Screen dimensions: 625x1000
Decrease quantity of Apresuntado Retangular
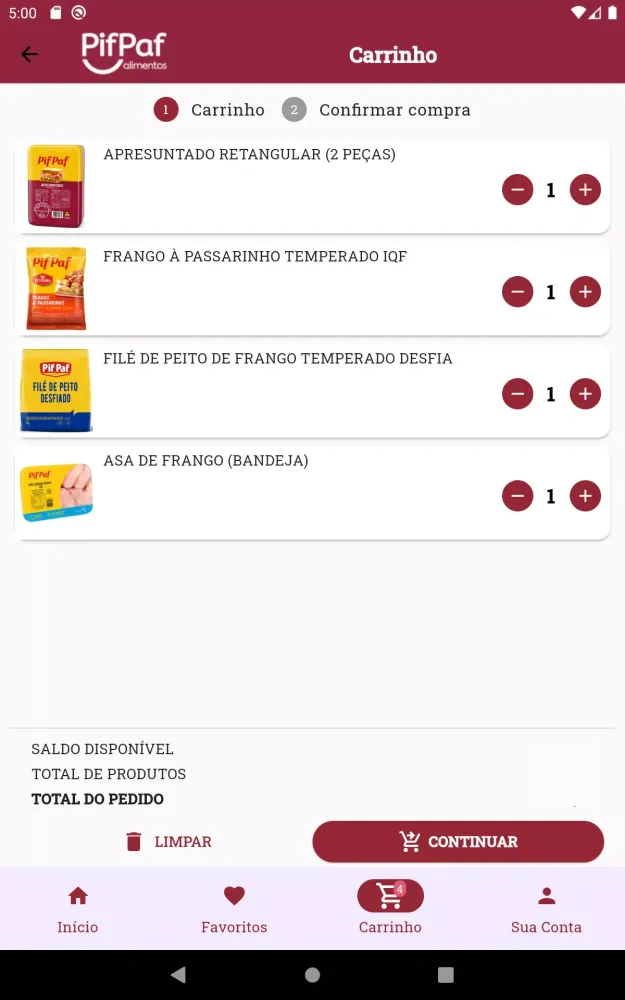[517, 190]
